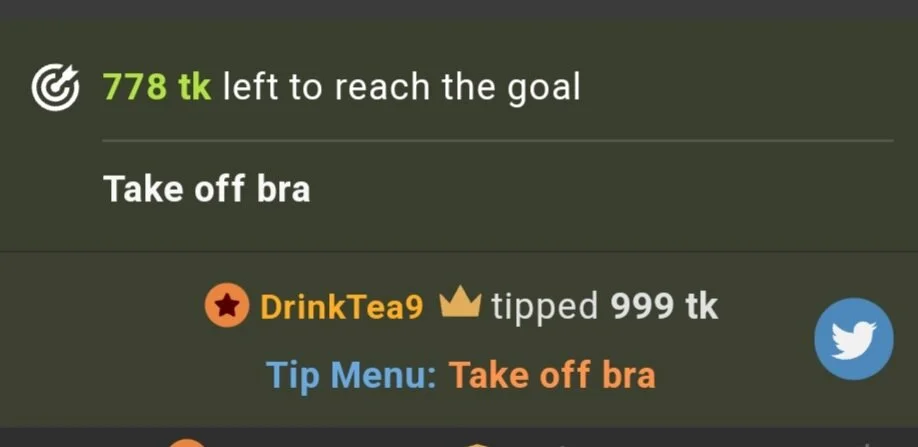Open DrinkTea9's user profile
Screen dimensions: 918x447
tap(341, 307)
